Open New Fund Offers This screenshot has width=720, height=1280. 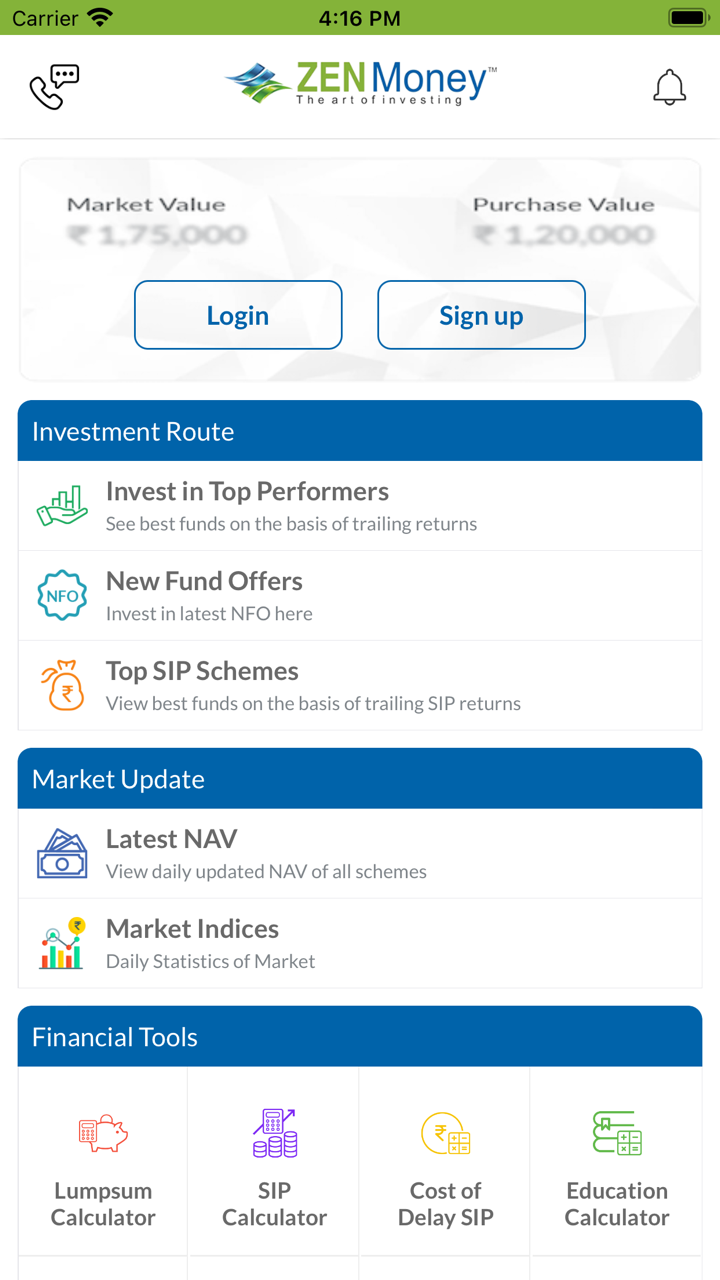(360, 596)
